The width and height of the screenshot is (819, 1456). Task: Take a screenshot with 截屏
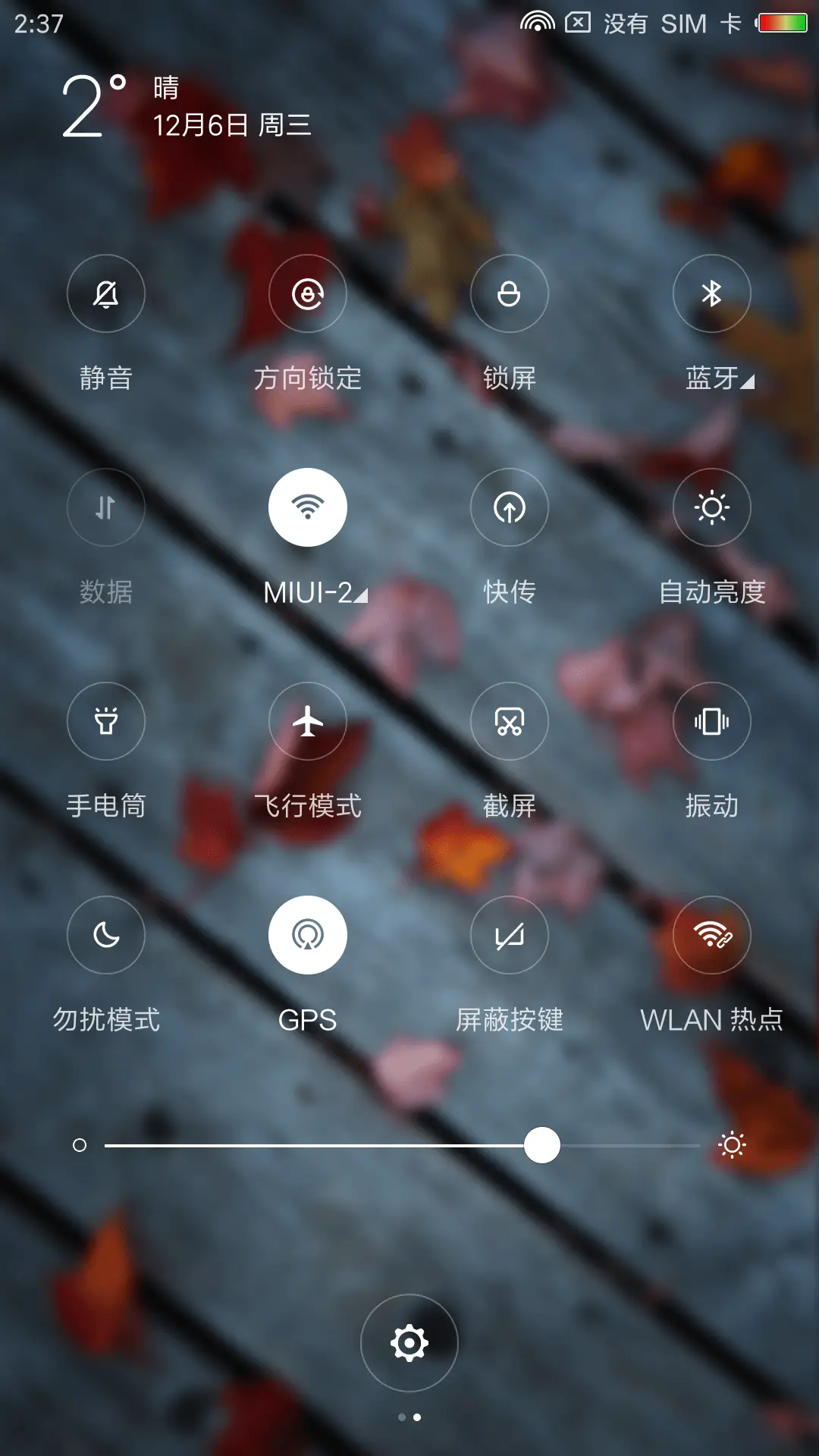(510, 721)
